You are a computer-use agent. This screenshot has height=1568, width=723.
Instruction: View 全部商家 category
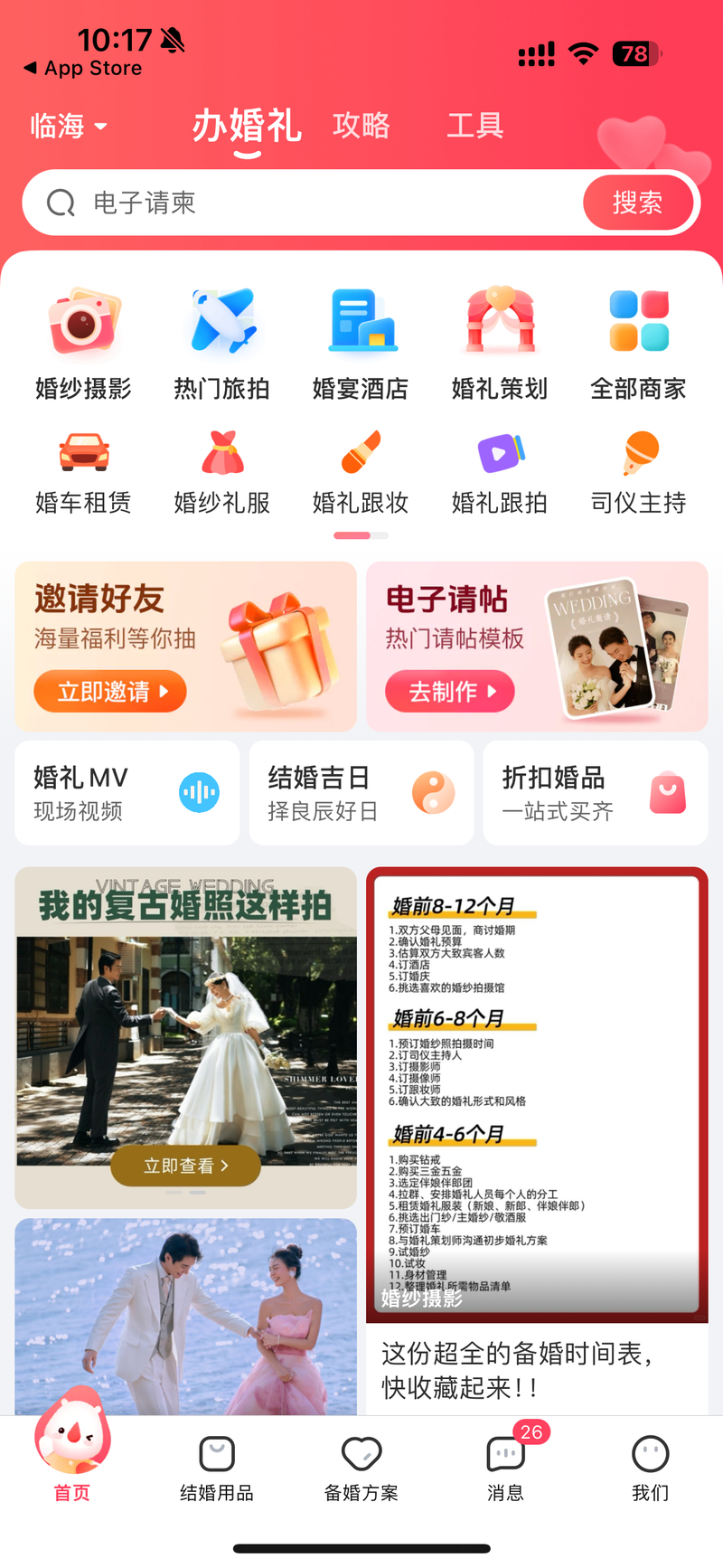pyautogui.click(x=638, y=344)
